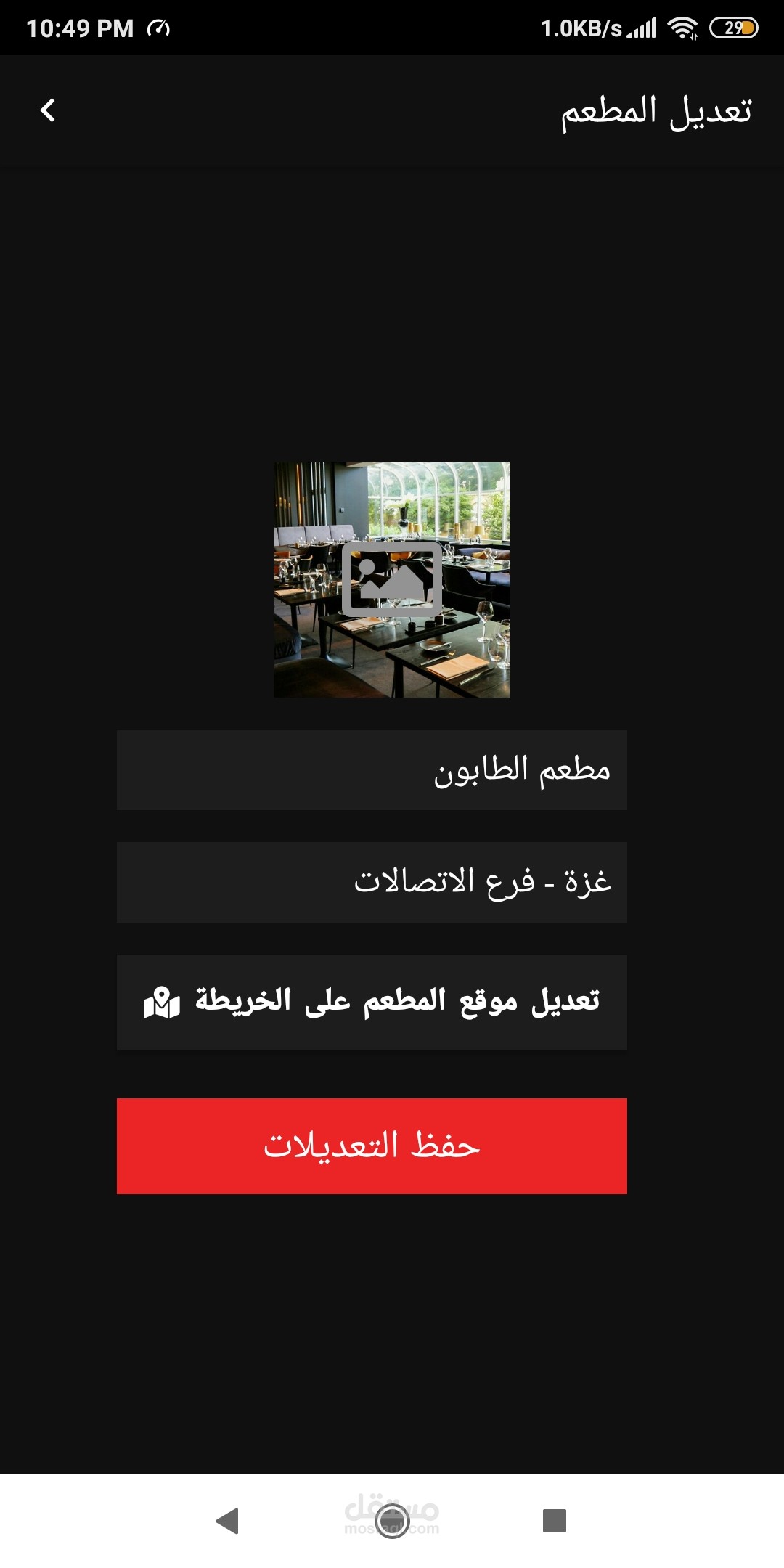Change the restaurant photo
This screenshot has height=1568, width=784.
click(392, 579)
